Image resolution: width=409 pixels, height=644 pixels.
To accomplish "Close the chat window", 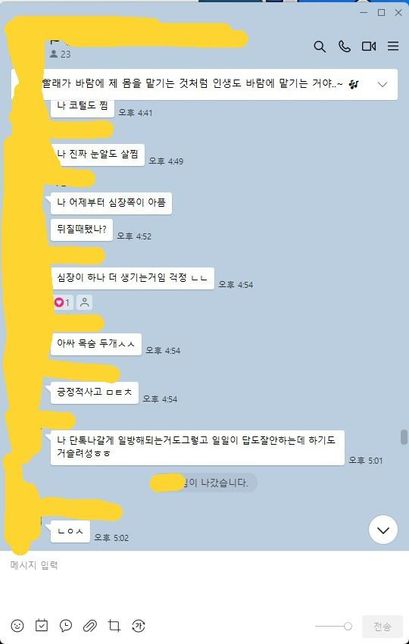I will 398,13.
